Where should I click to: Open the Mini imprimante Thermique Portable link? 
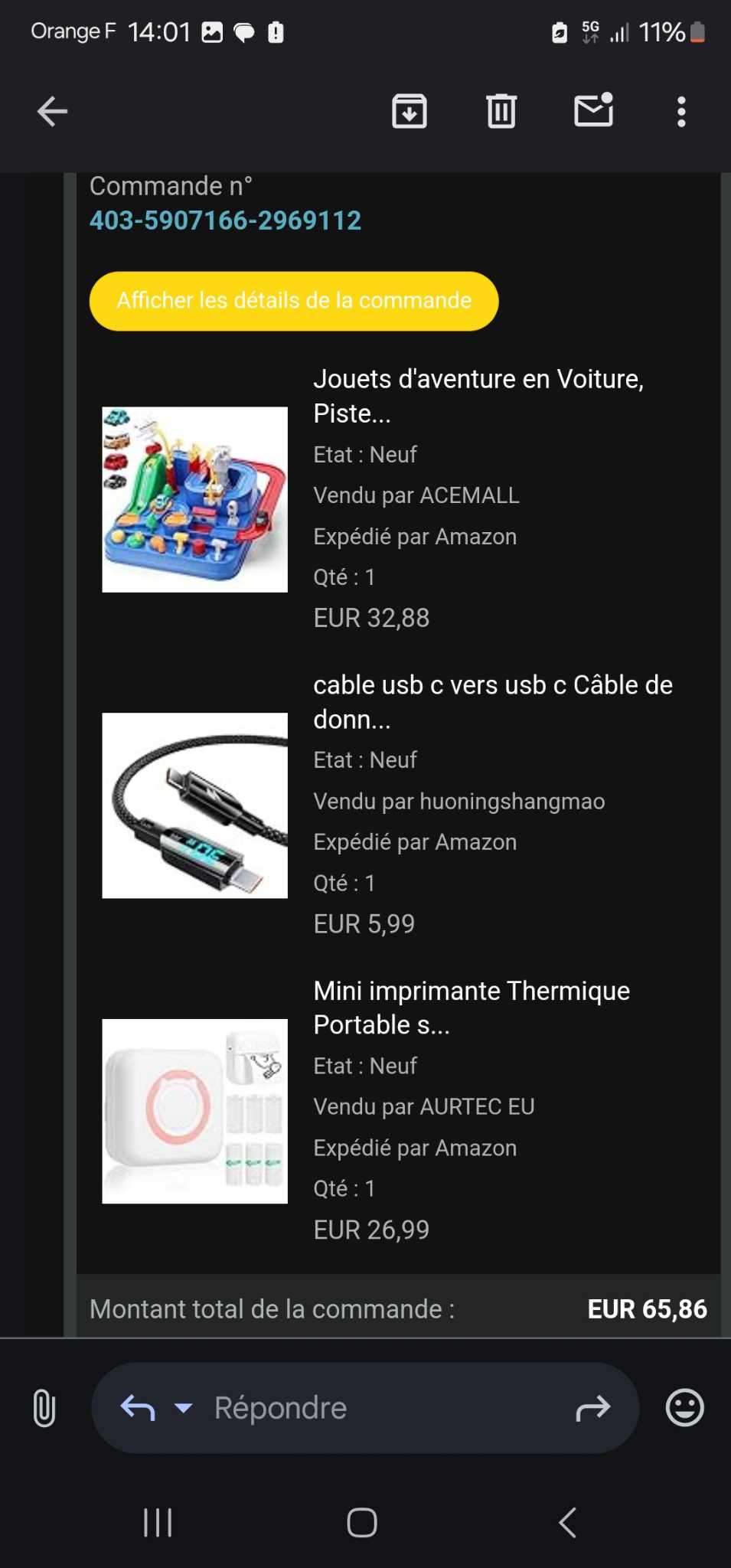[x=472, y=1007]
